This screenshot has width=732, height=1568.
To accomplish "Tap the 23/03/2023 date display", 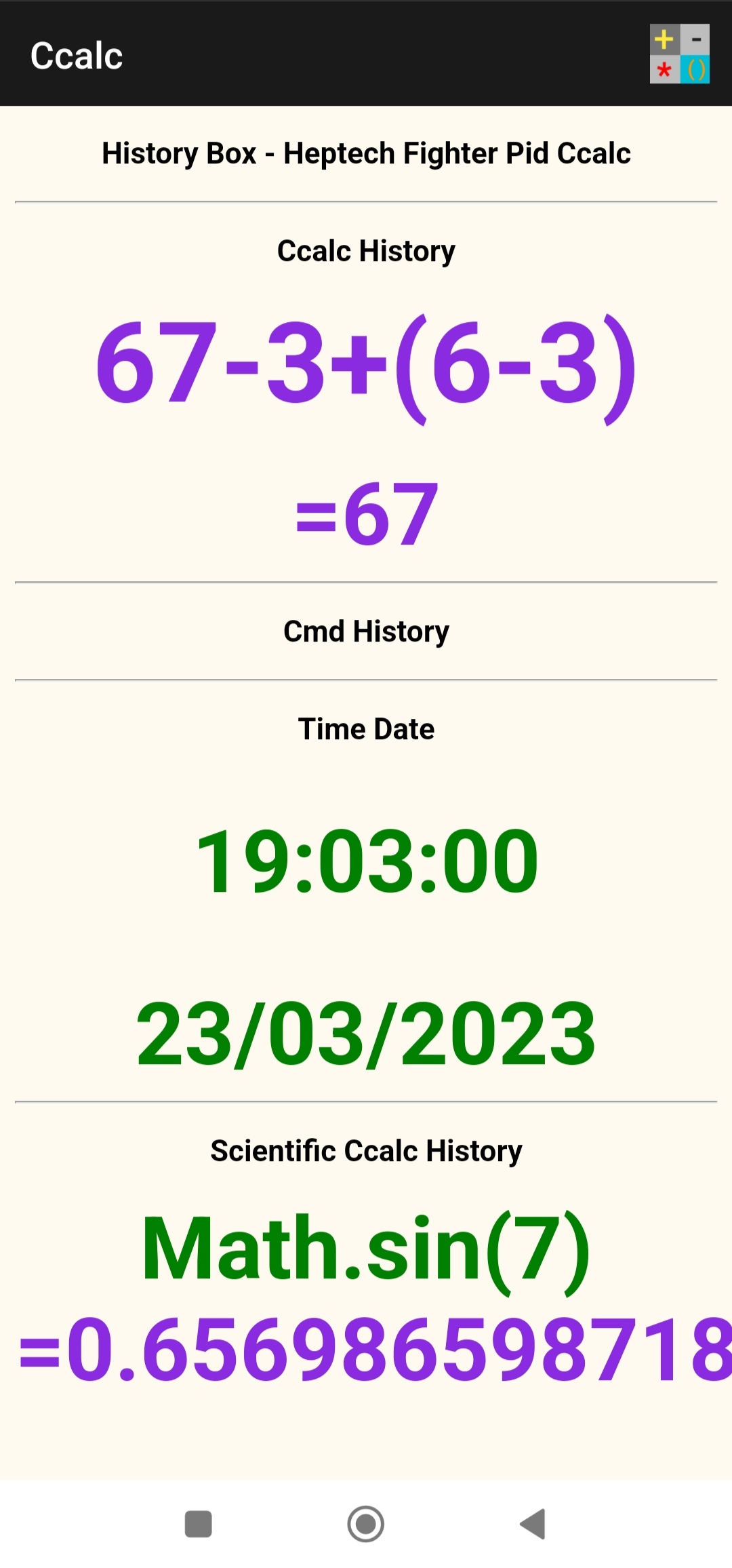I will click(366, 1031).
